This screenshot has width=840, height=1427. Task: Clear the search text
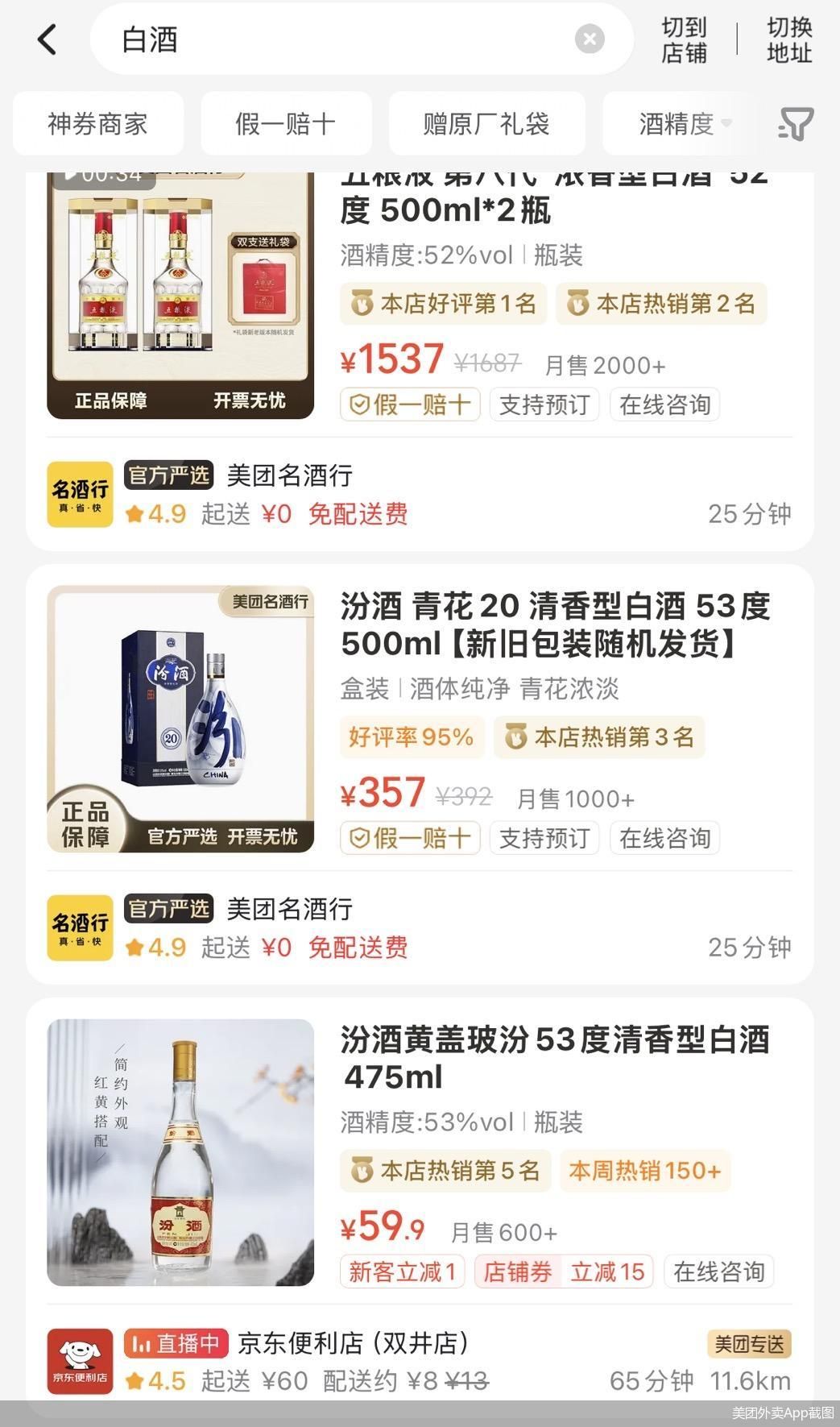[590, 39]
